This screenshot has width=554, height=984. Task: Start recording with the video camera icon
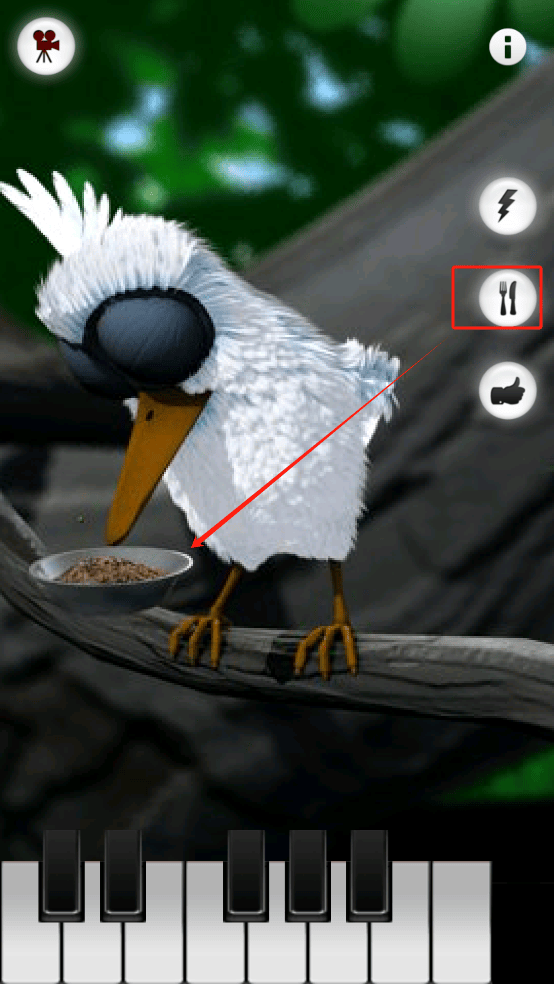click(x=46, y=46)
